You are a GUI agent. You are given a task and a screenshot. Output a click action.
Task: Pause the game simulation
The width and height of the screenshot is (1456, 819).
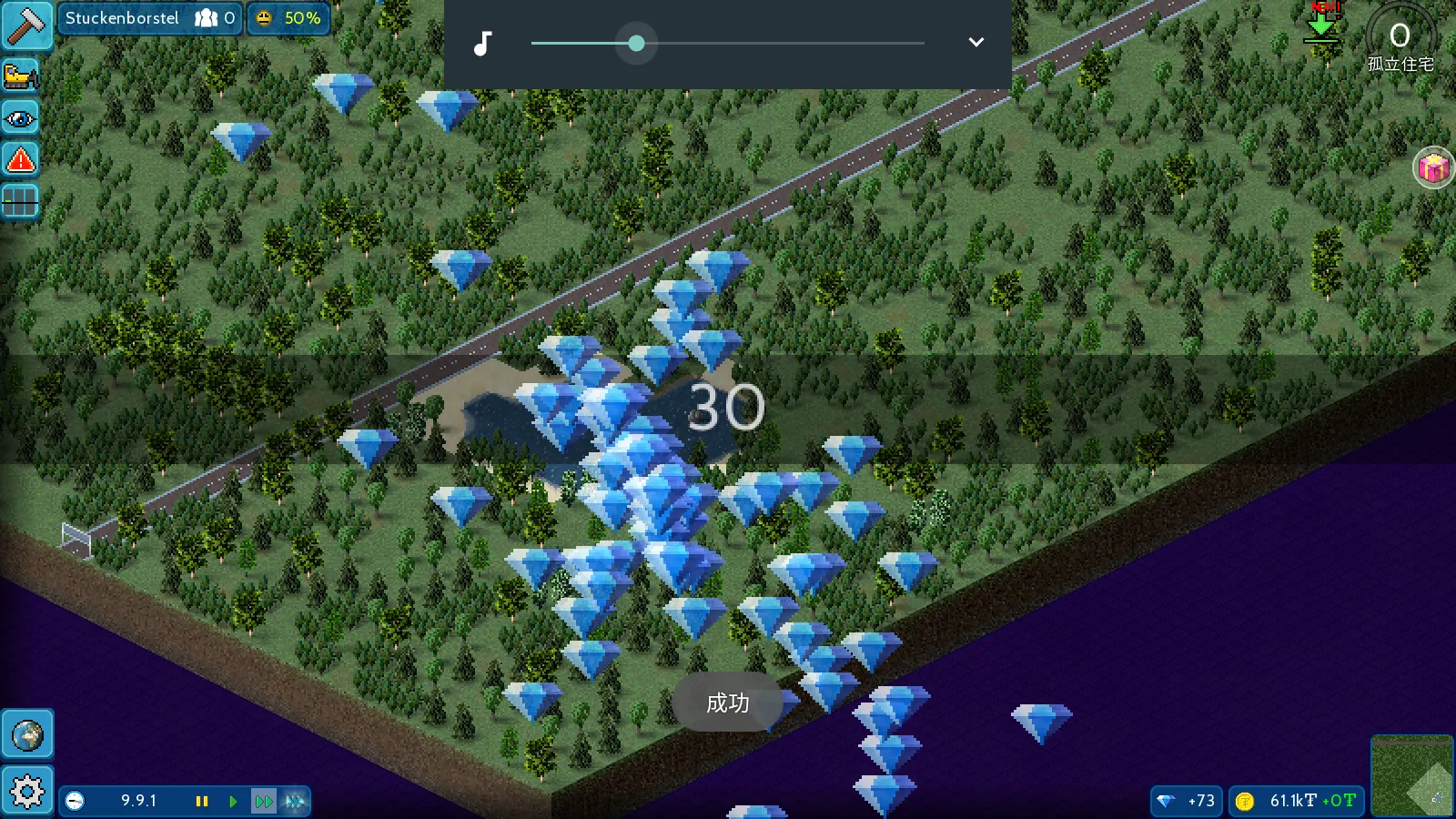(202, 801)
